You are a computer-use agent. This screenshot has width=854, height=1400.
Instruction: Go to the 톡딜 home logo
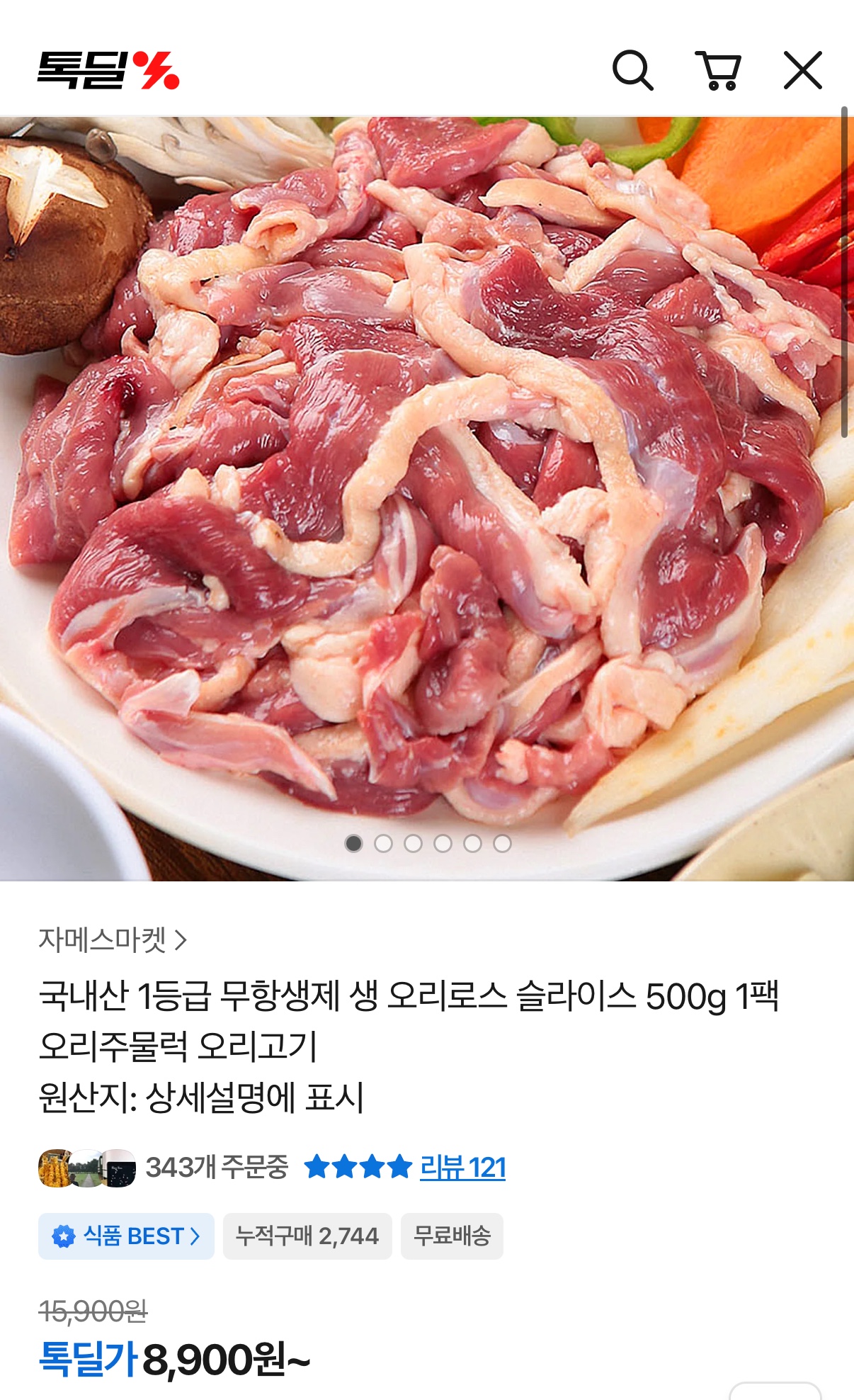[108, 70]
